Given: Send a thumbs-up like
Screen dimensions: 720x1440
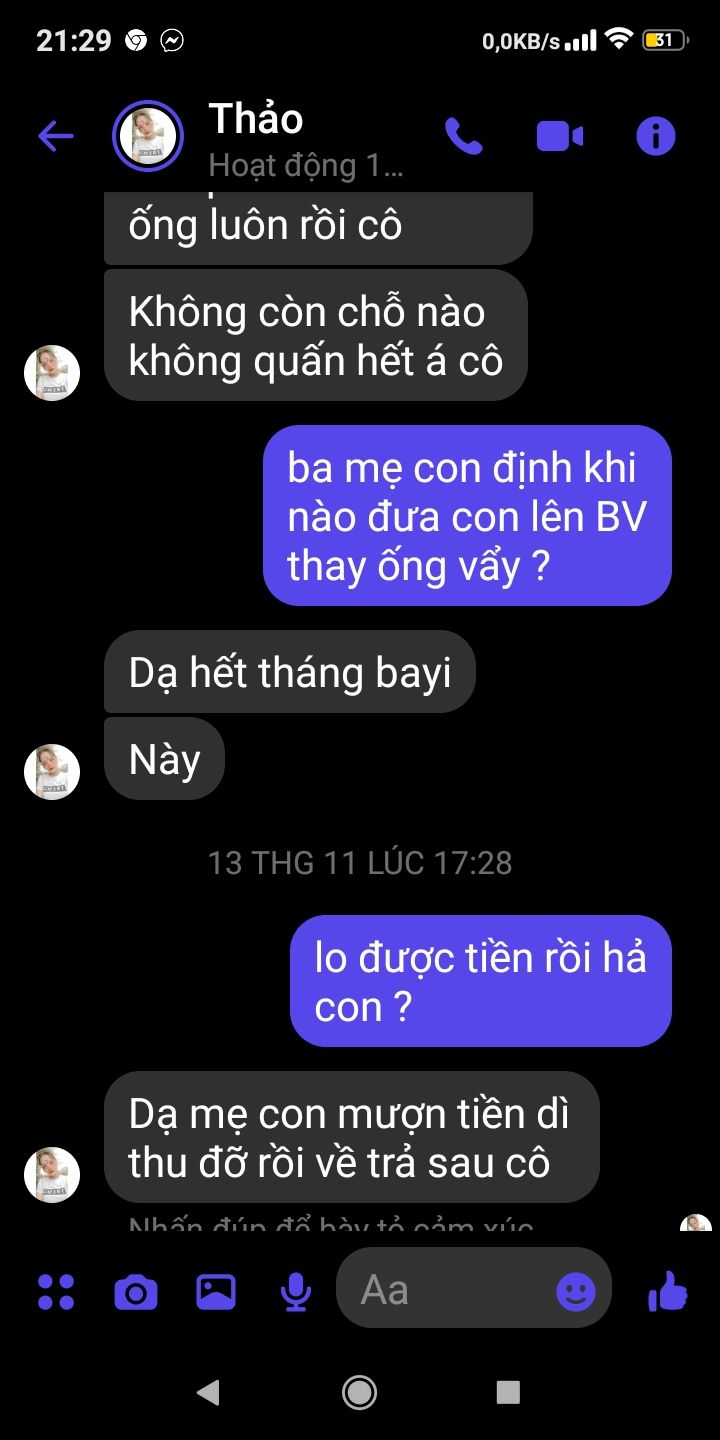Looking at the screenshot, I should coord(668,1291).
